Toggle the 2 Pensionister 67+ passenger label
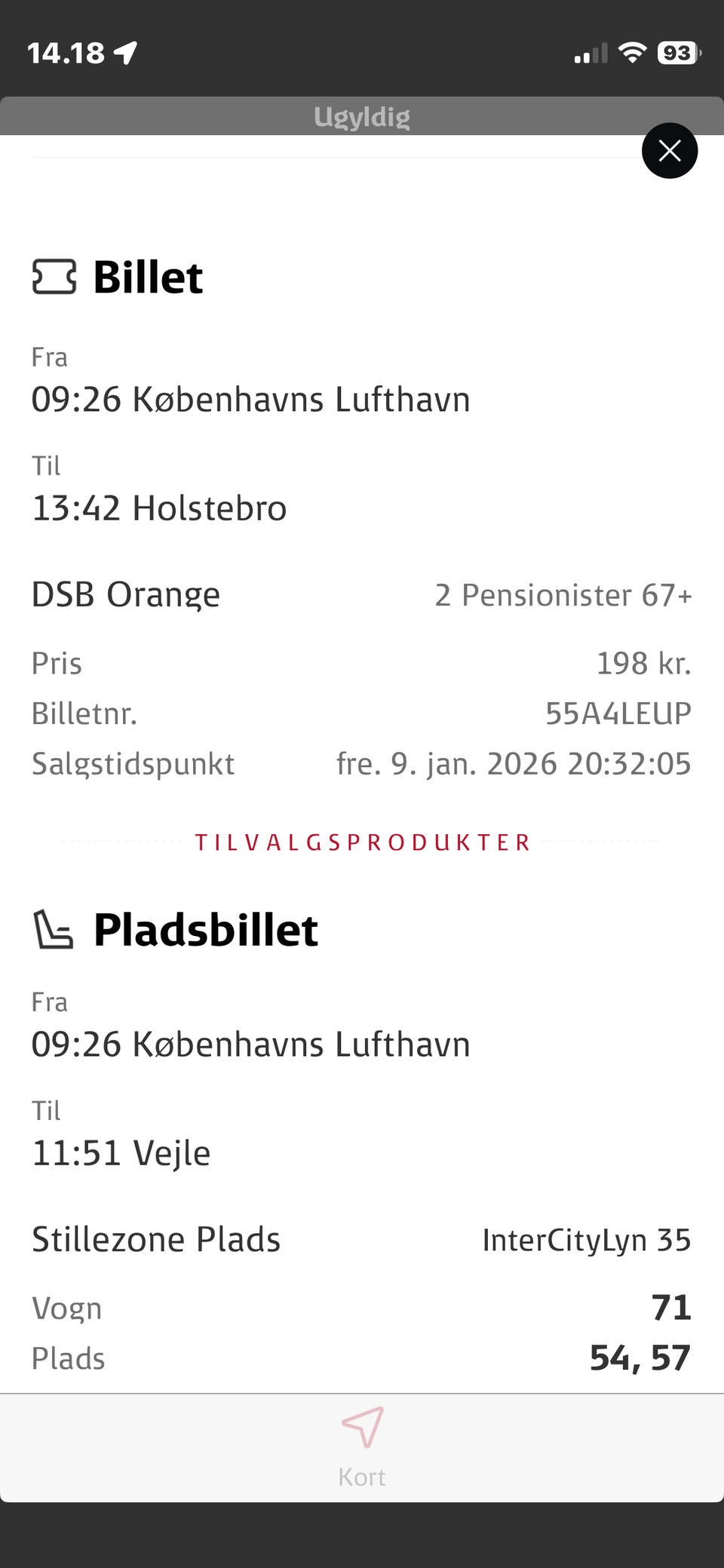 pyautogui.click(x=563, y=595)
